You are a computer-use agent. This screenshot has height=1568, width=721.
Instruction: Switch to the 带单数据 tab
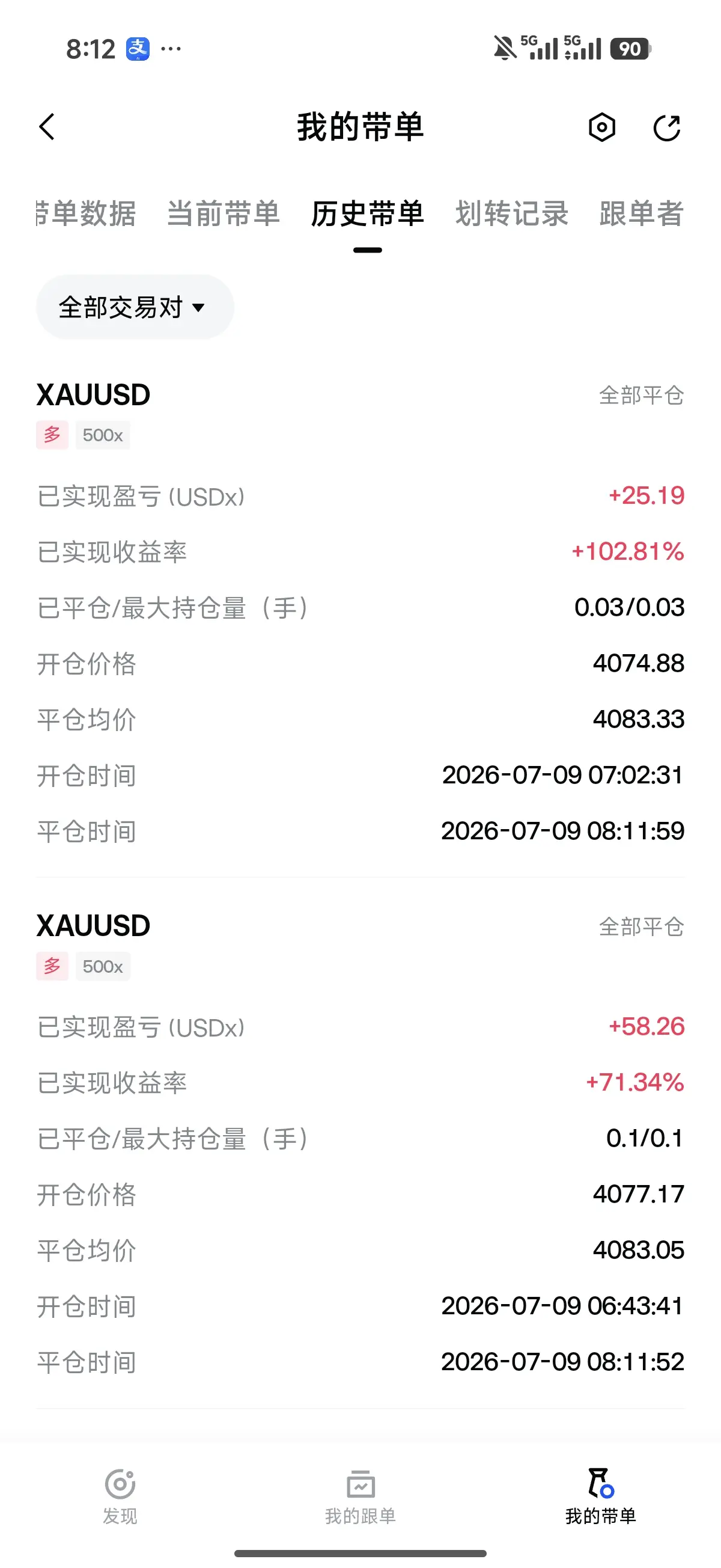coord(86,213)
